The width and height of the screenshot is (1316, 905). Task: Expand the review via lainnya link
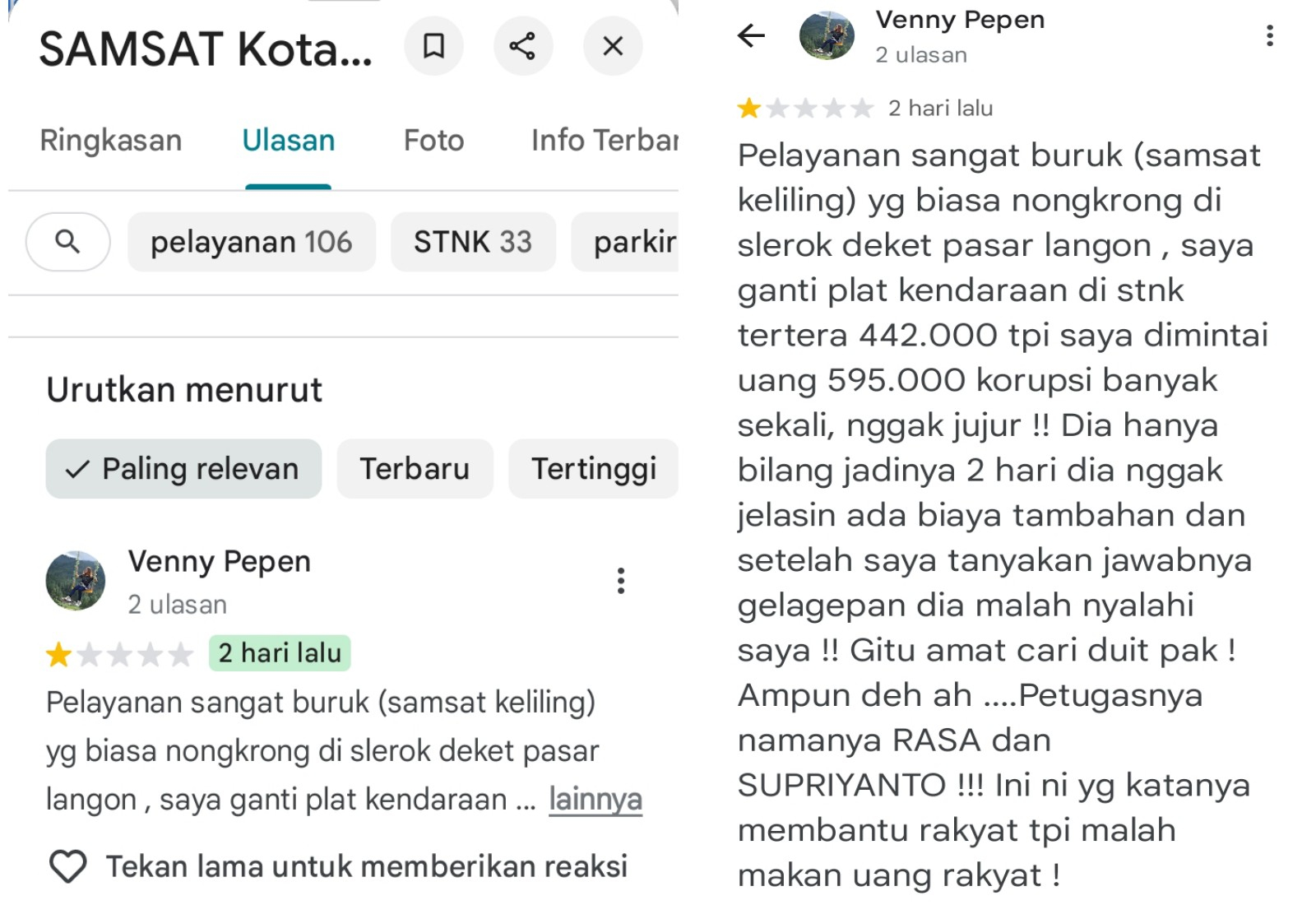pos(595,800)
